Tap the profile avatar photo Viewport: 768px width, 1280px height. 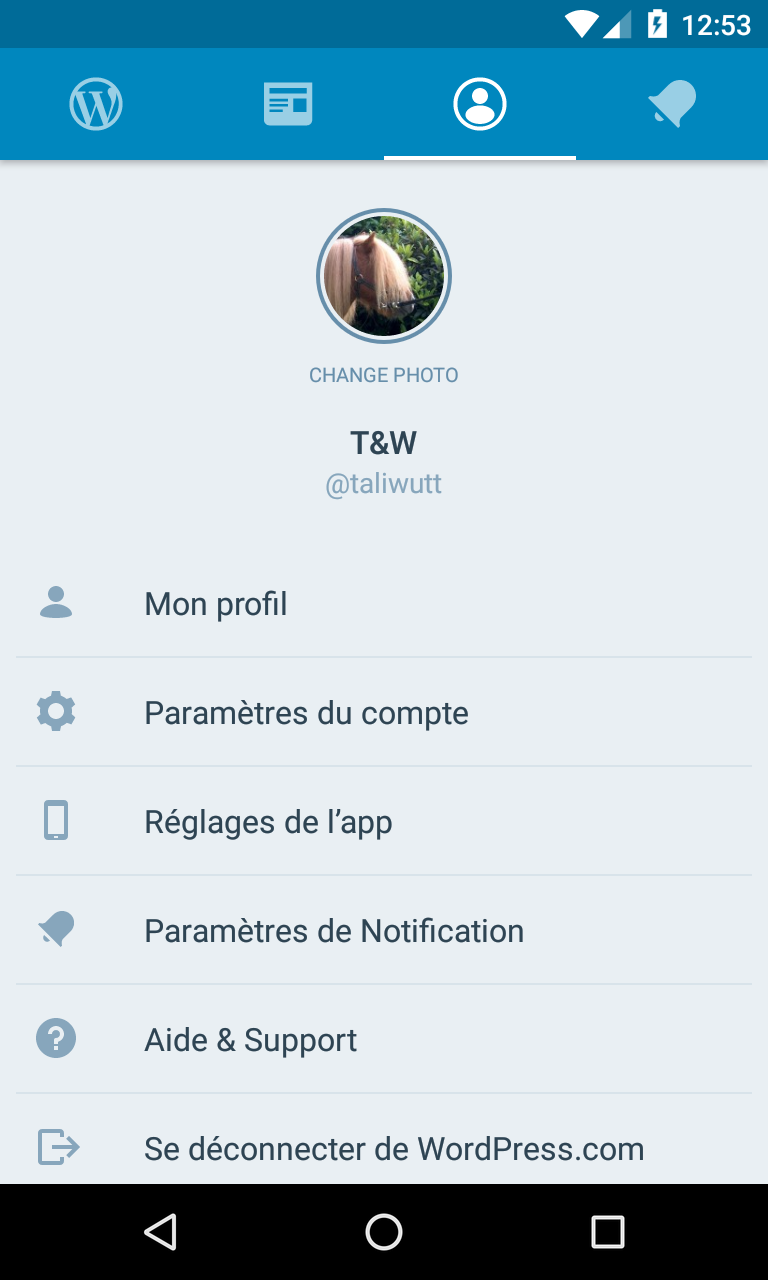coord(384,275)
